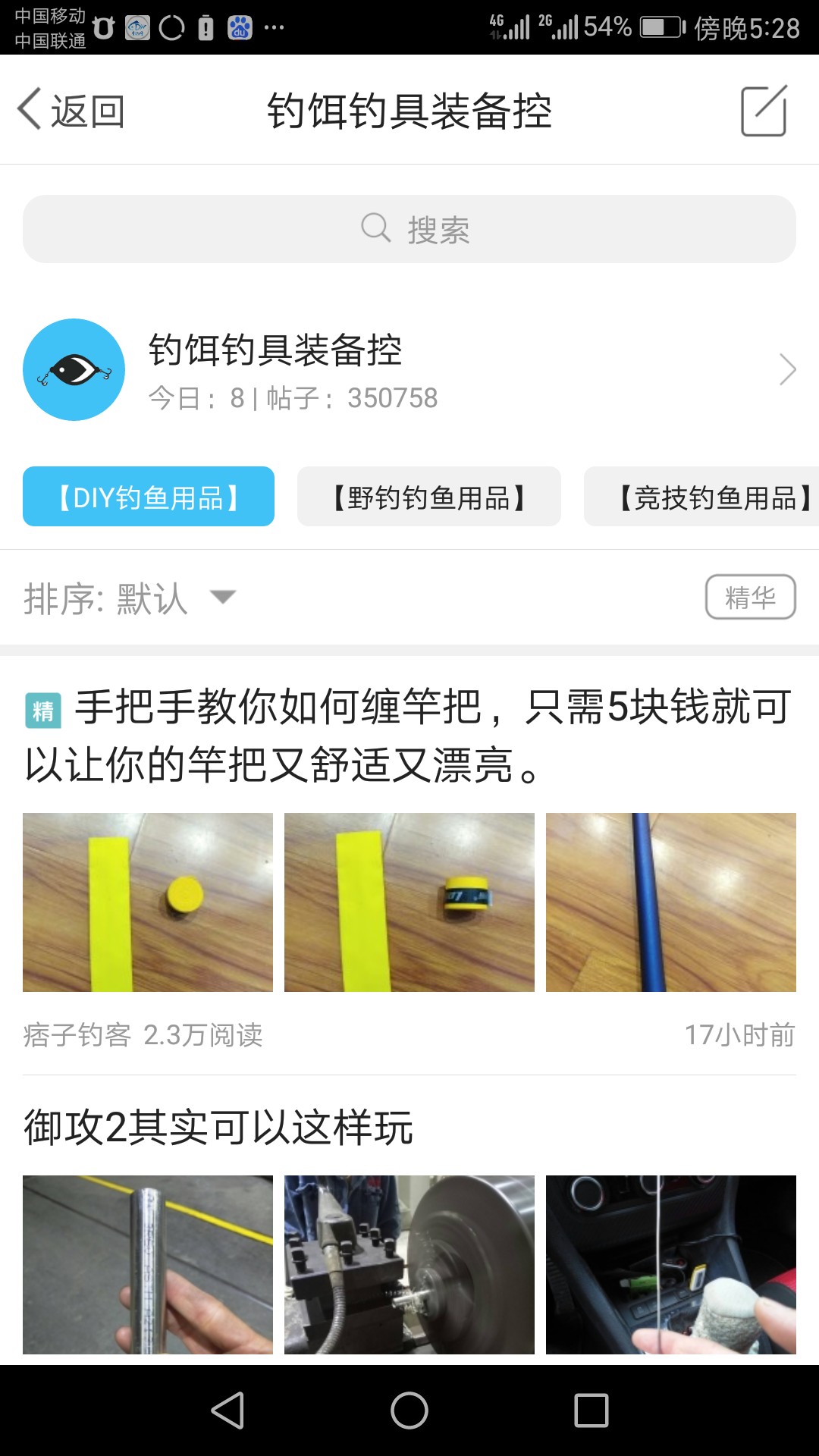The image size is (819, 1456).
Task: Tap the 返回 back button
Action: [71, 111]
